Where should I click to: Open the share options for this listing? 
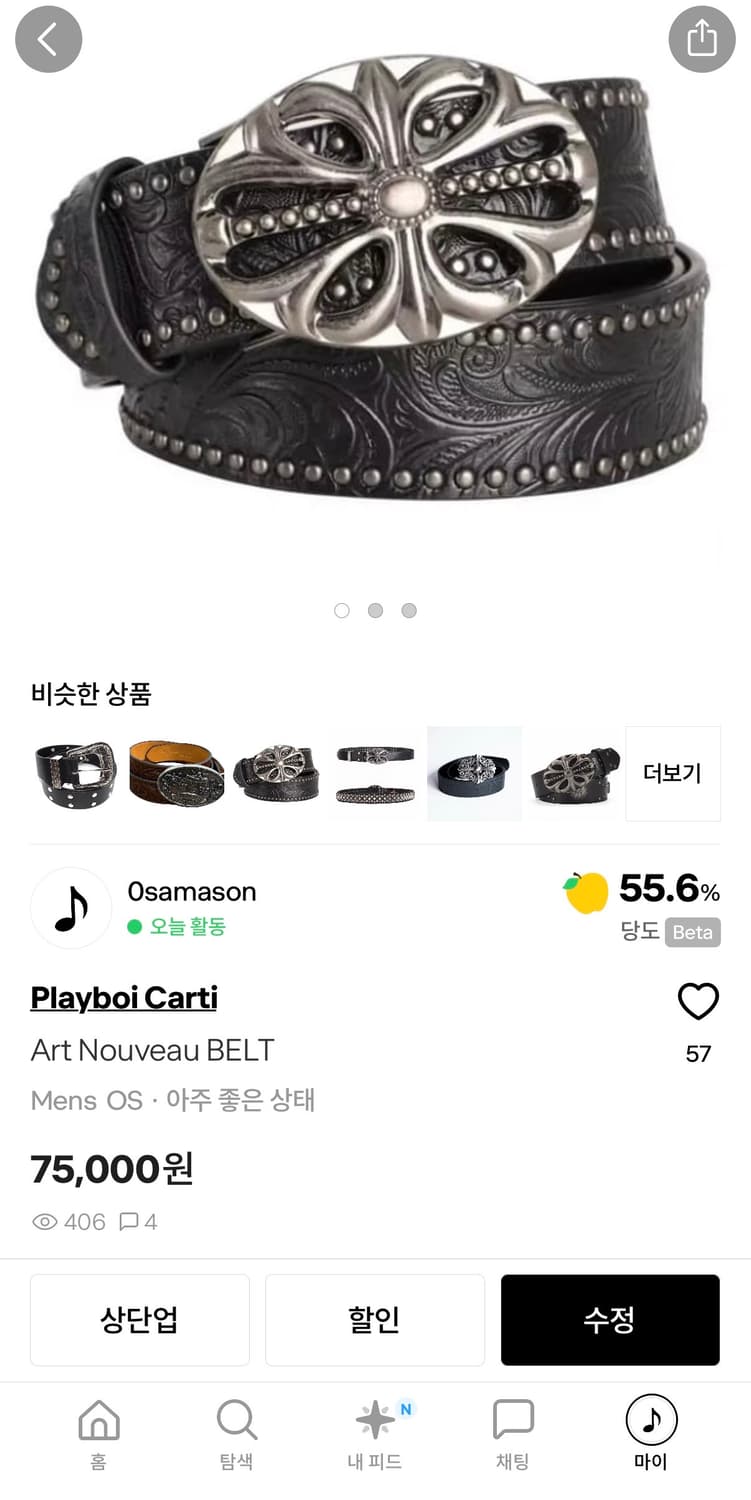[x=702, y=39]
